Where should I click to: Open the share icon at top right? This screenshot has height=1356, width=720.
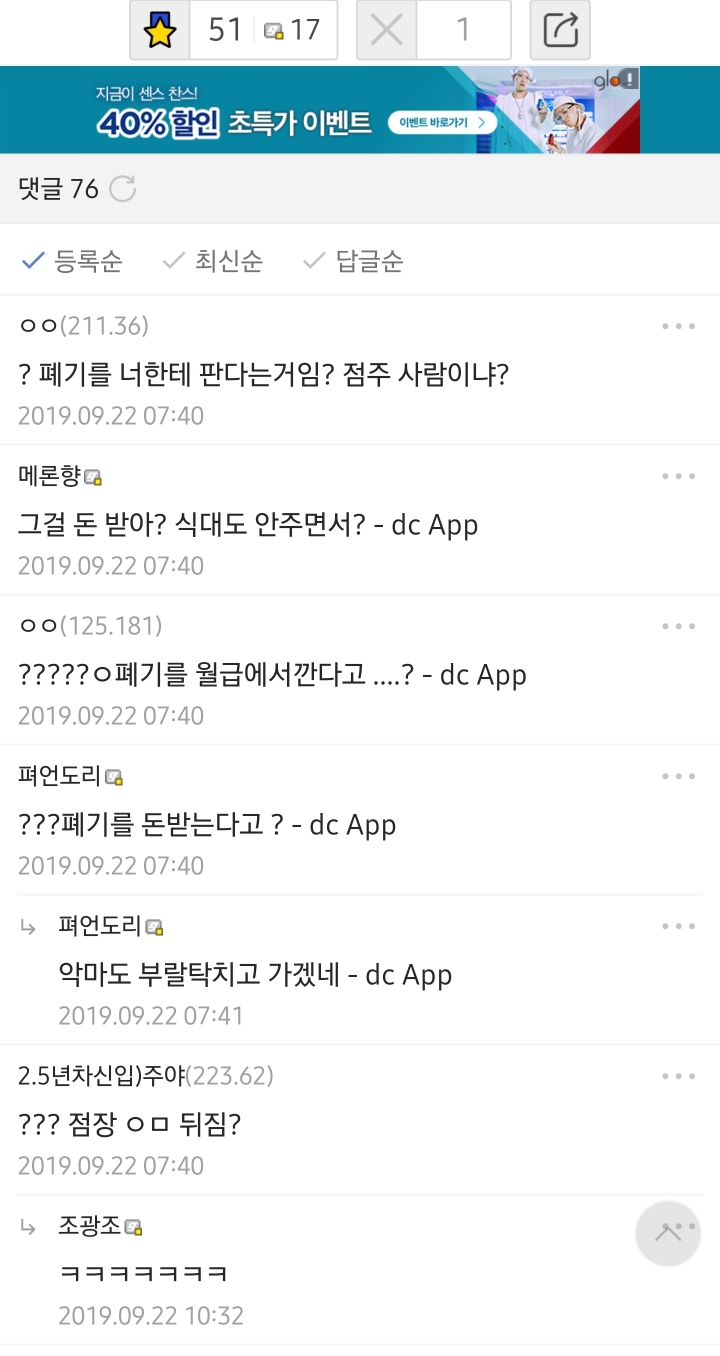559,30
